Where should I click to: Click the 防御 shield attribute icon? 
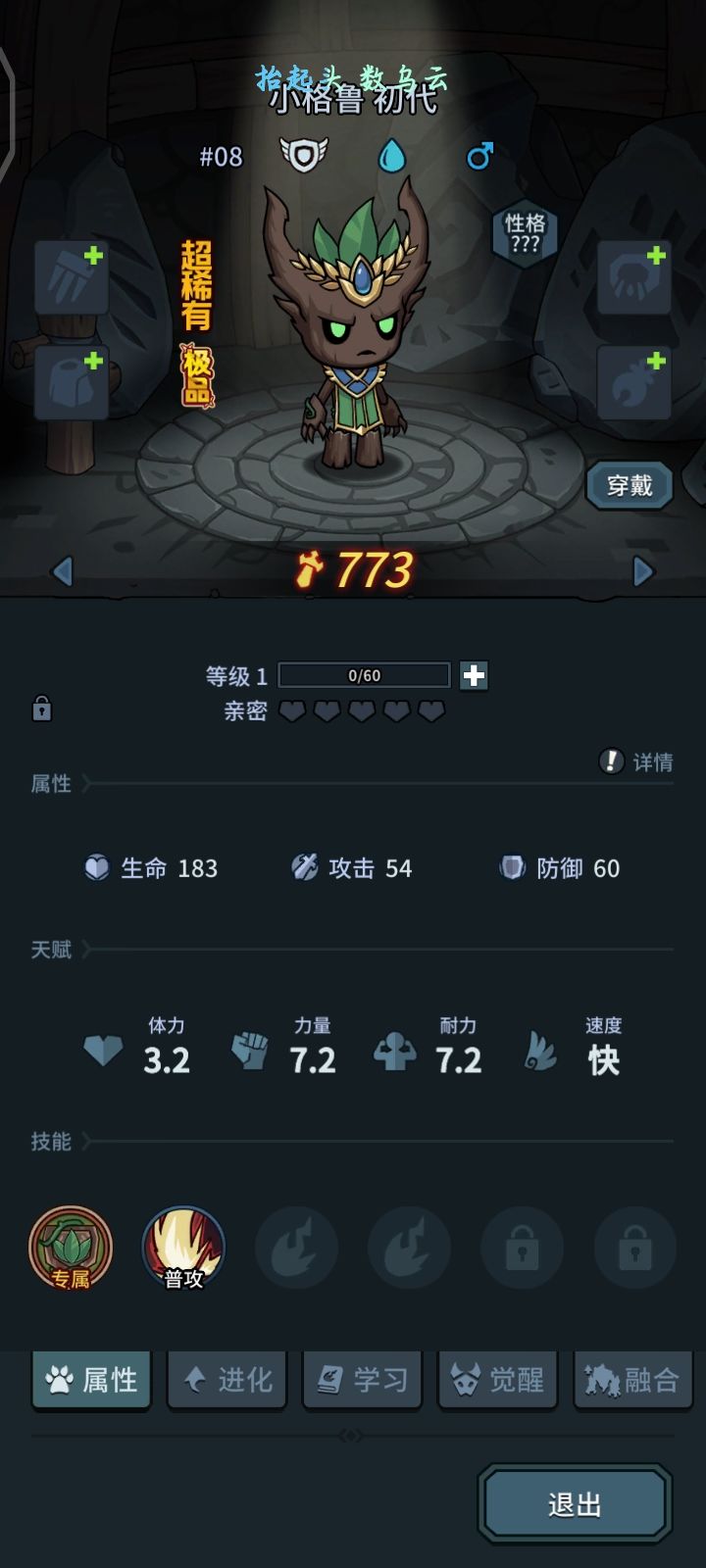click(511, 867)
